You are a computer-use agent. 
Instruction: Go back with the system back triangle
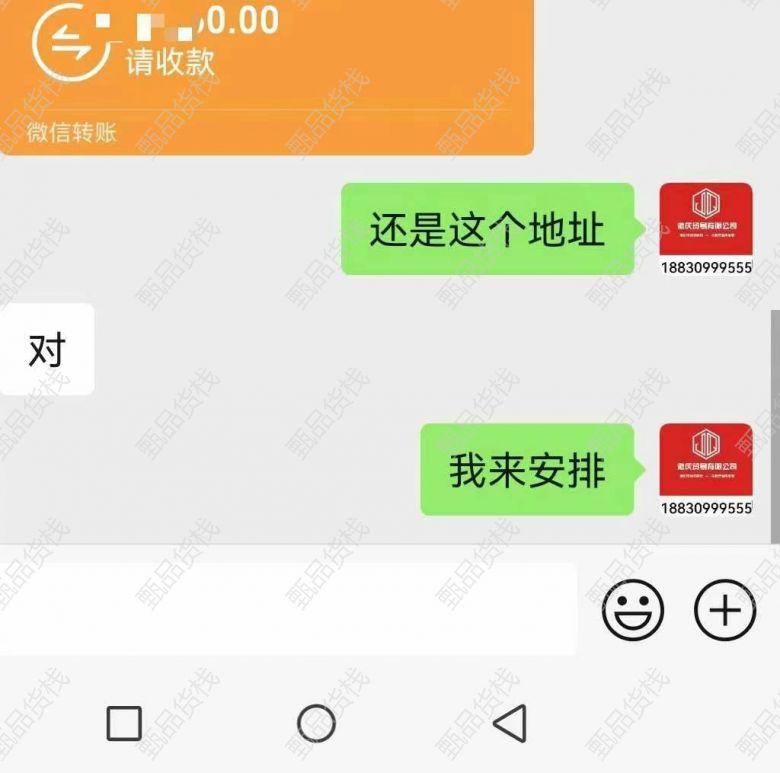510,722
